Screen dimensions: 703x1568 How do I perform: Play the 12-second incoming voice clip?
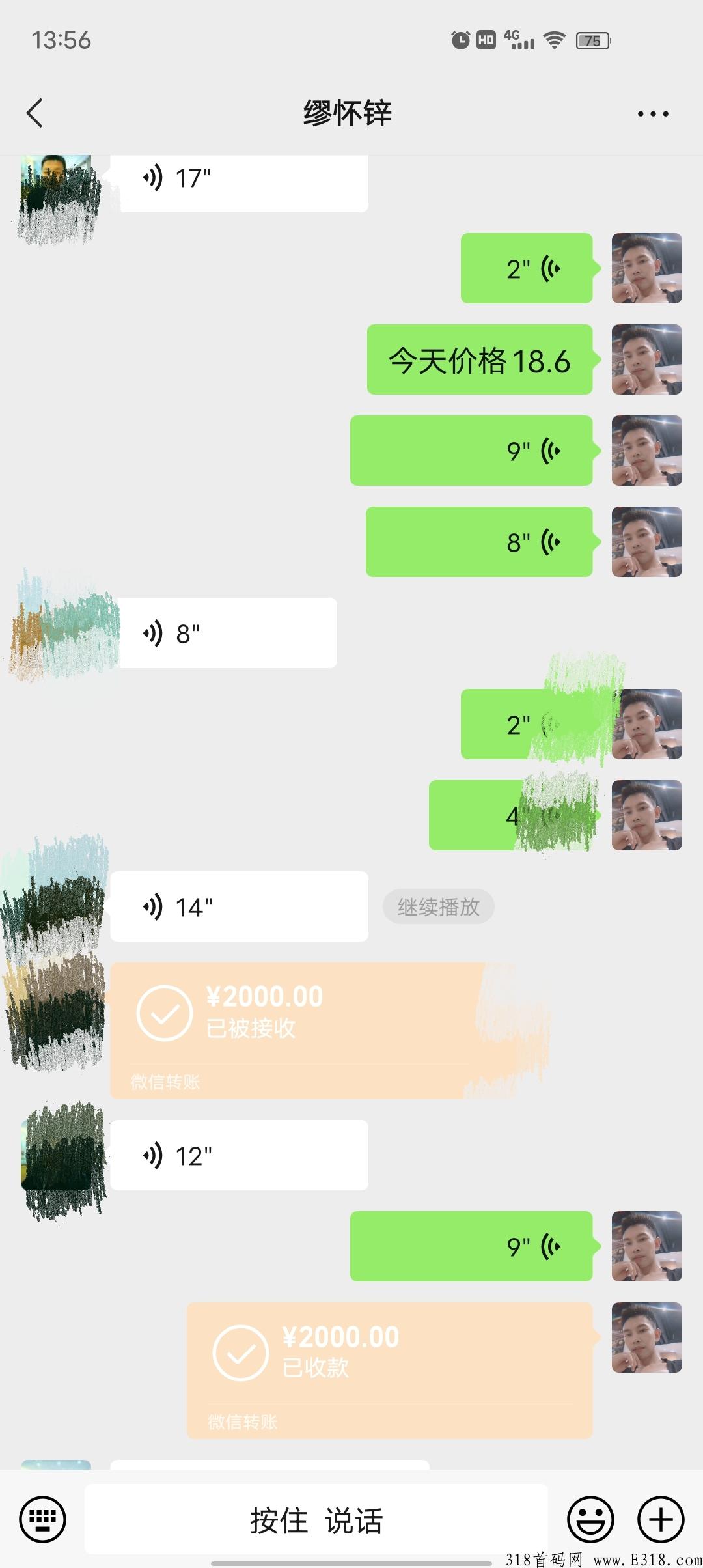pos(239,1155)
